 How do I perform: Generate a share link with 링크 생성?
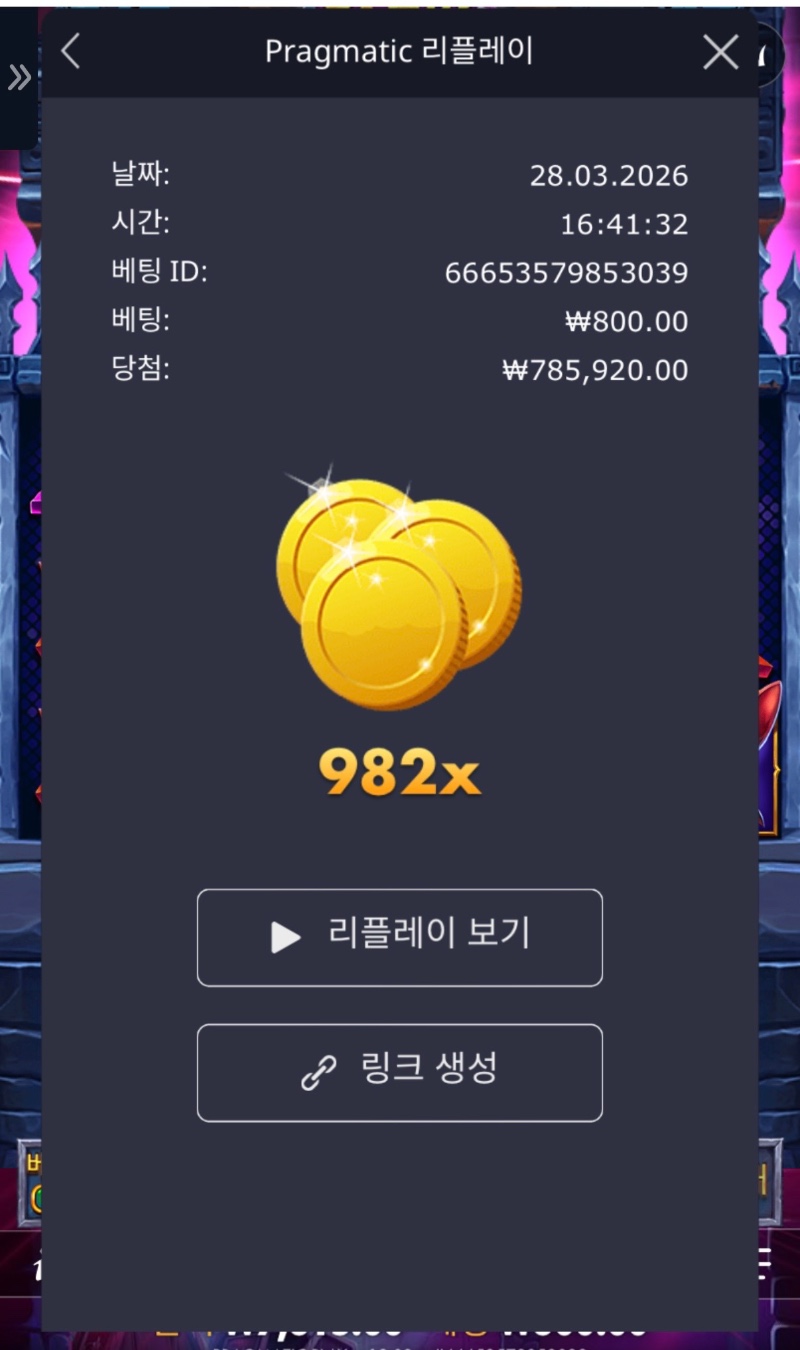[x=400, y=1072]
